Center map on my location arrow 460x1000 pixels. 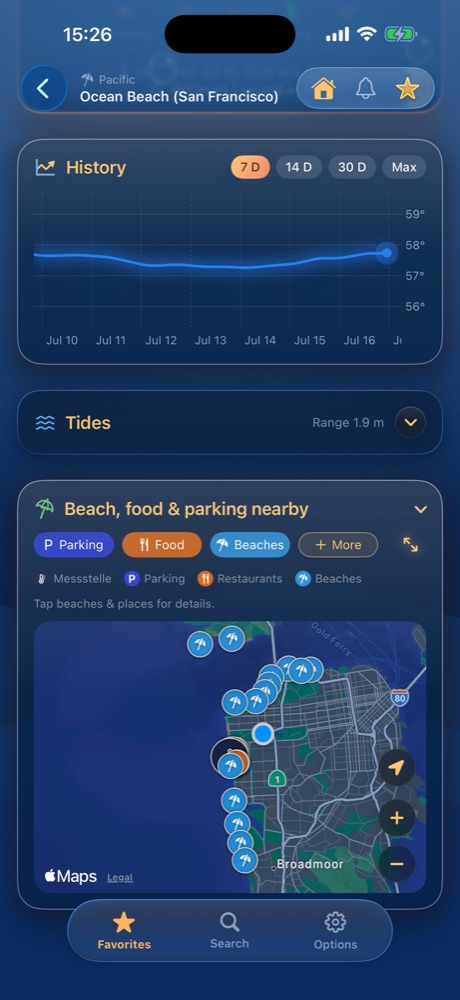pyautogui.click(x=397, y=768)
